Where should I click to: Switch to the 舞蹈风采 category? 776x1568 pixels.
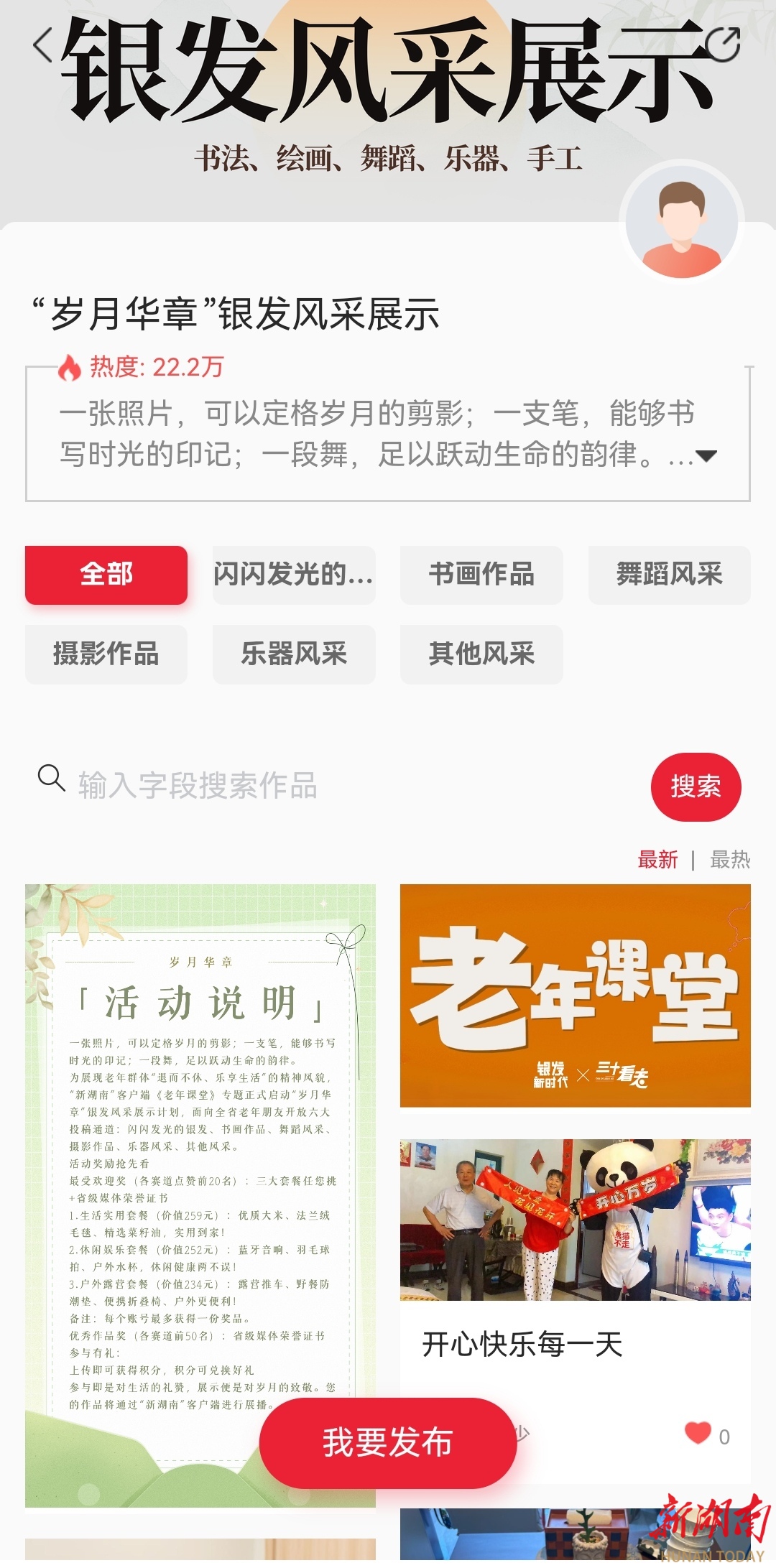[x=669, y=575]
